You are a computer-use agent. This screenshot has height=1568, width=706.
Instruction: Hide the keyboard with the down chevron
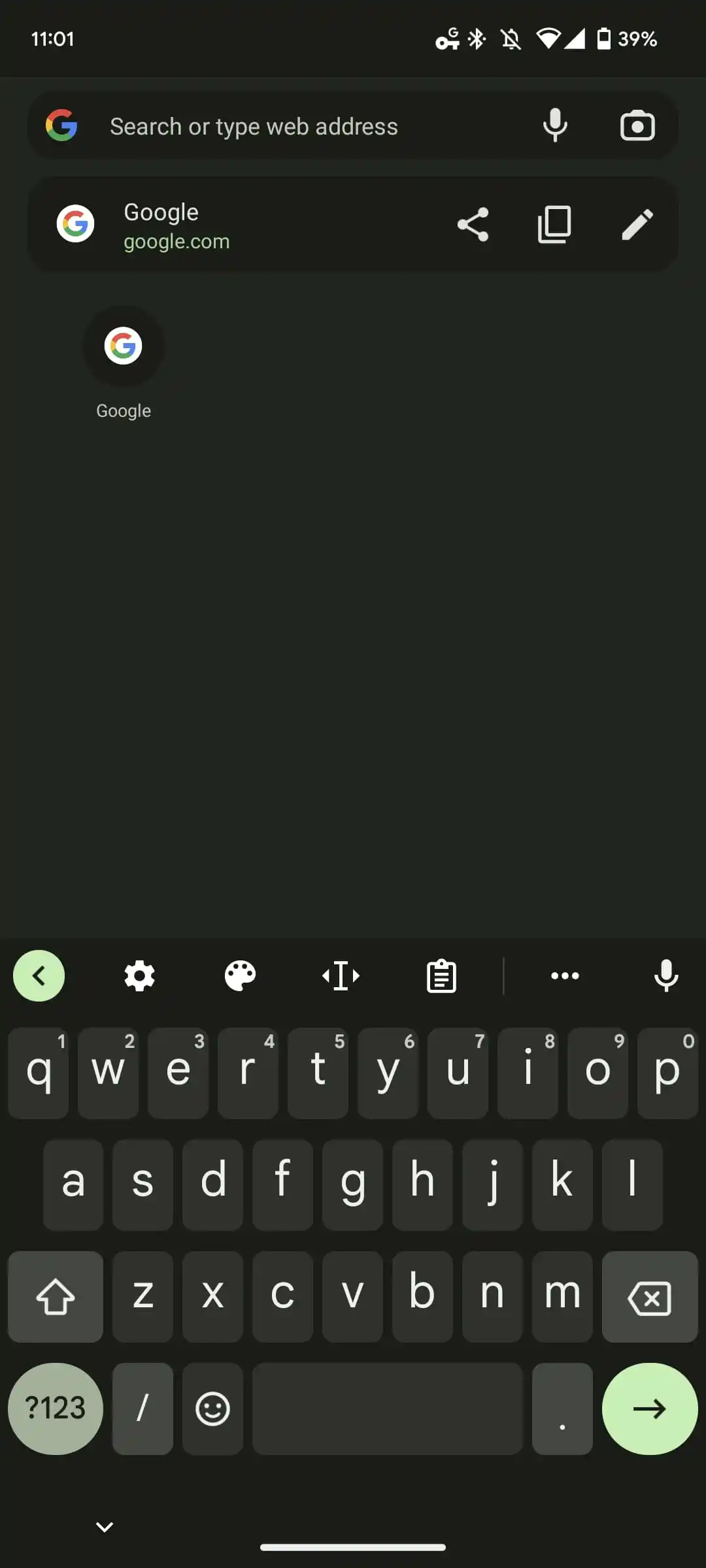(105, 1527)
